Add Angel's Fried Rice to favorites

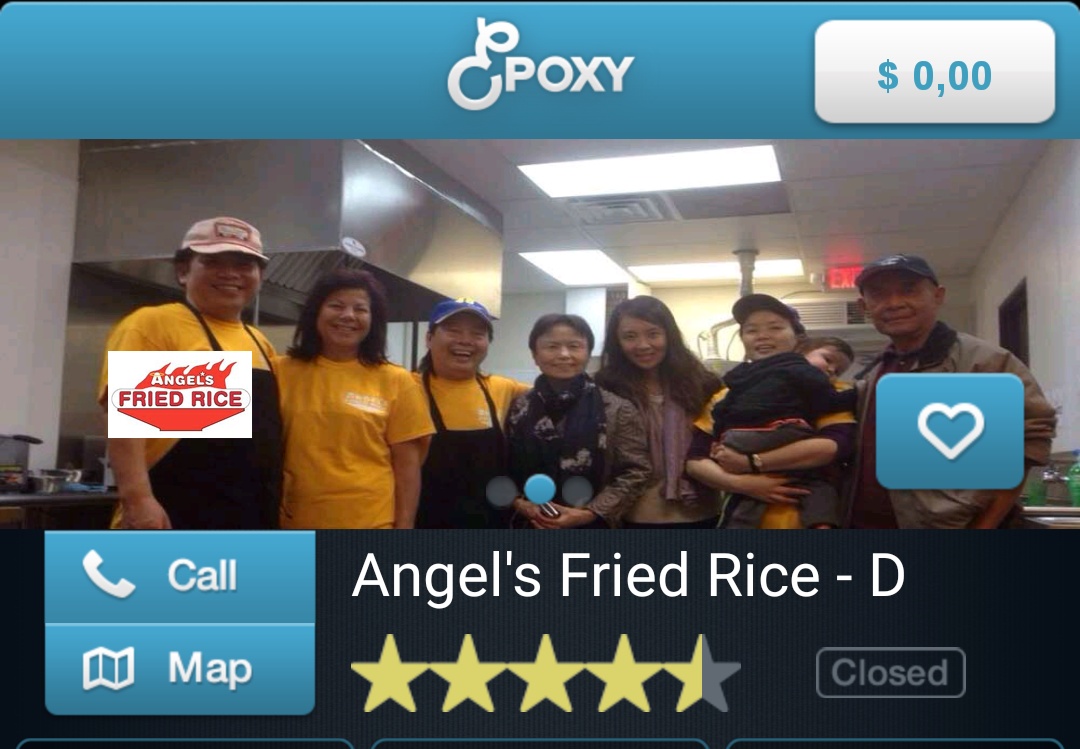[950, 431]
